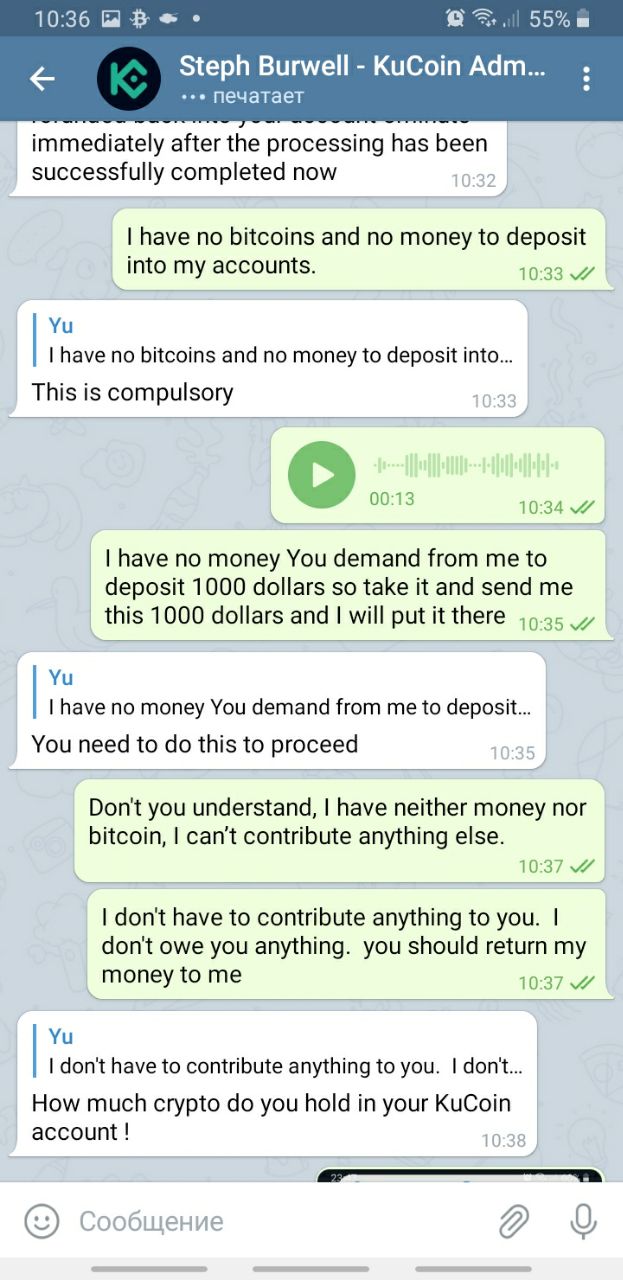623x1280 pixels.
Task: Open Steph Burwell's chat profile header
Action: point(364,79)
